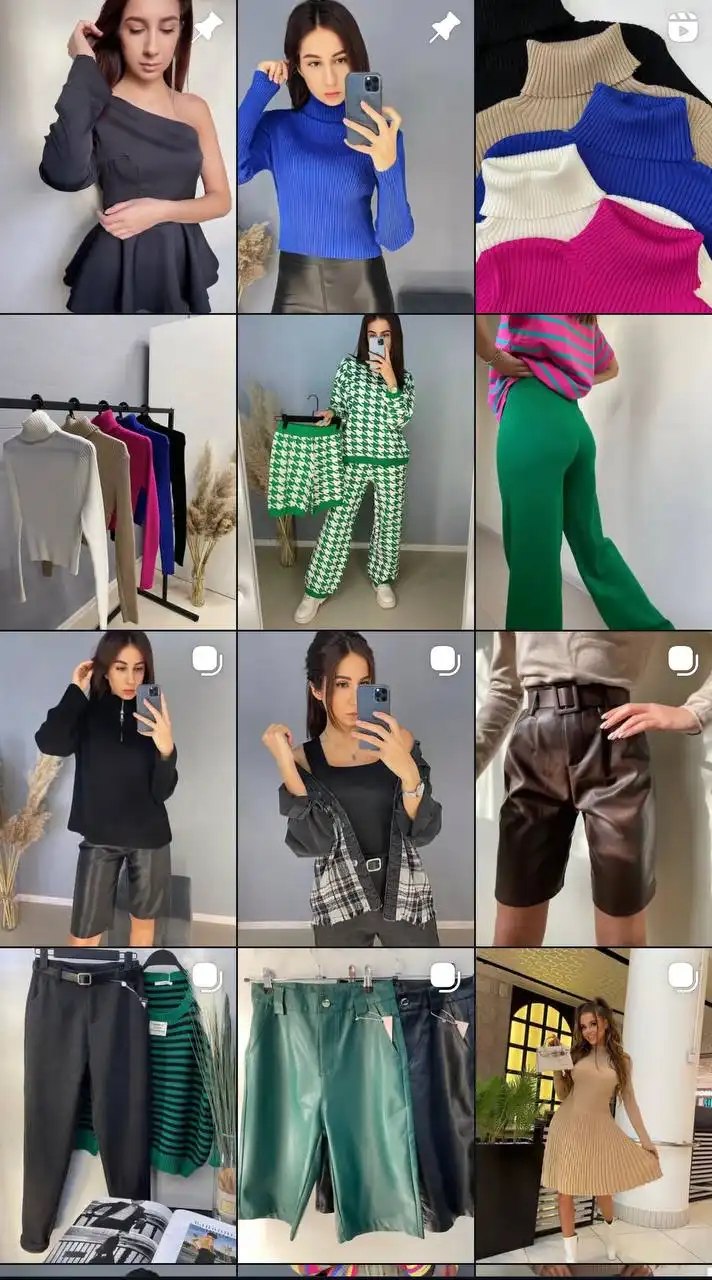View the green houndstooth suit post
Image resolution: width=712 pixels, height=1280 pixels.
point(355,472)
